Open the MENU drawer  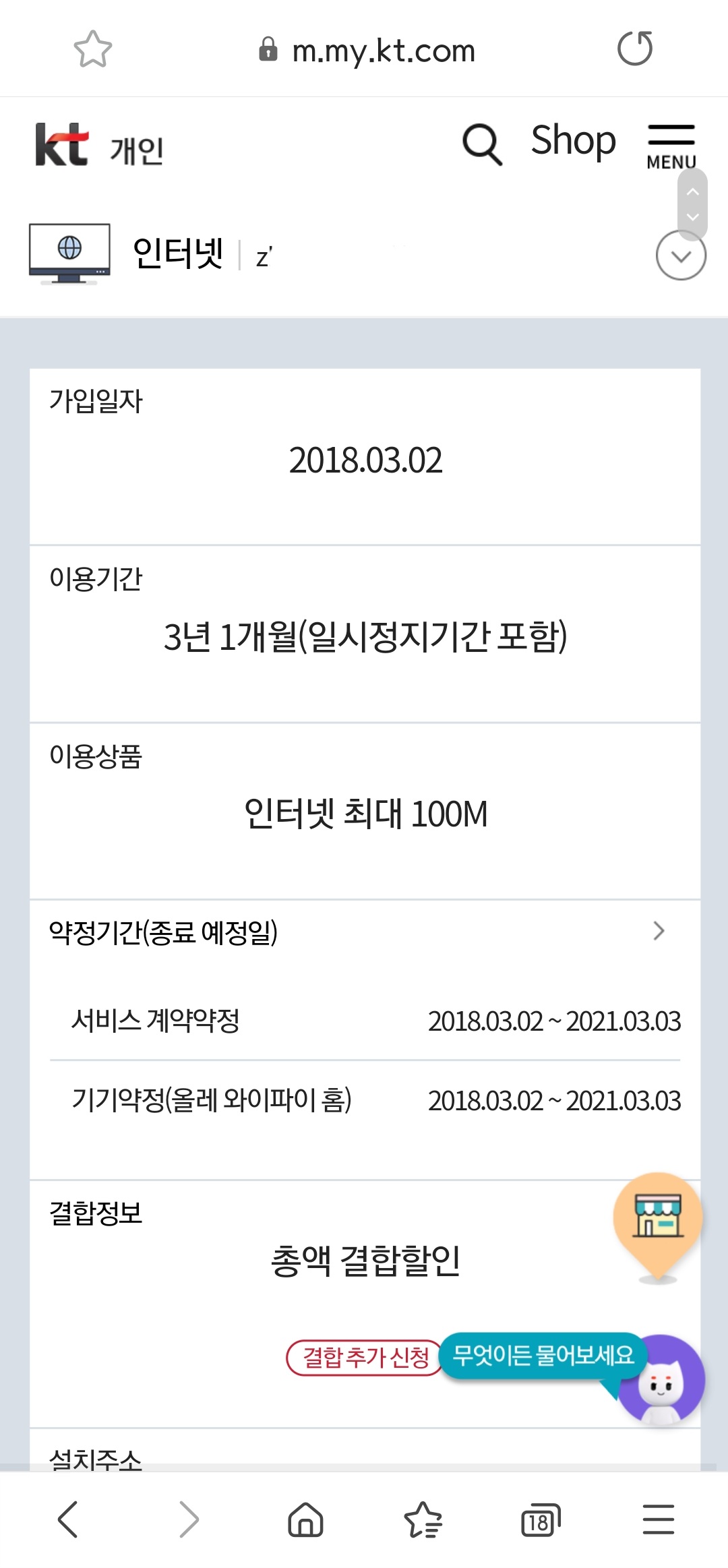click(671, 146)
